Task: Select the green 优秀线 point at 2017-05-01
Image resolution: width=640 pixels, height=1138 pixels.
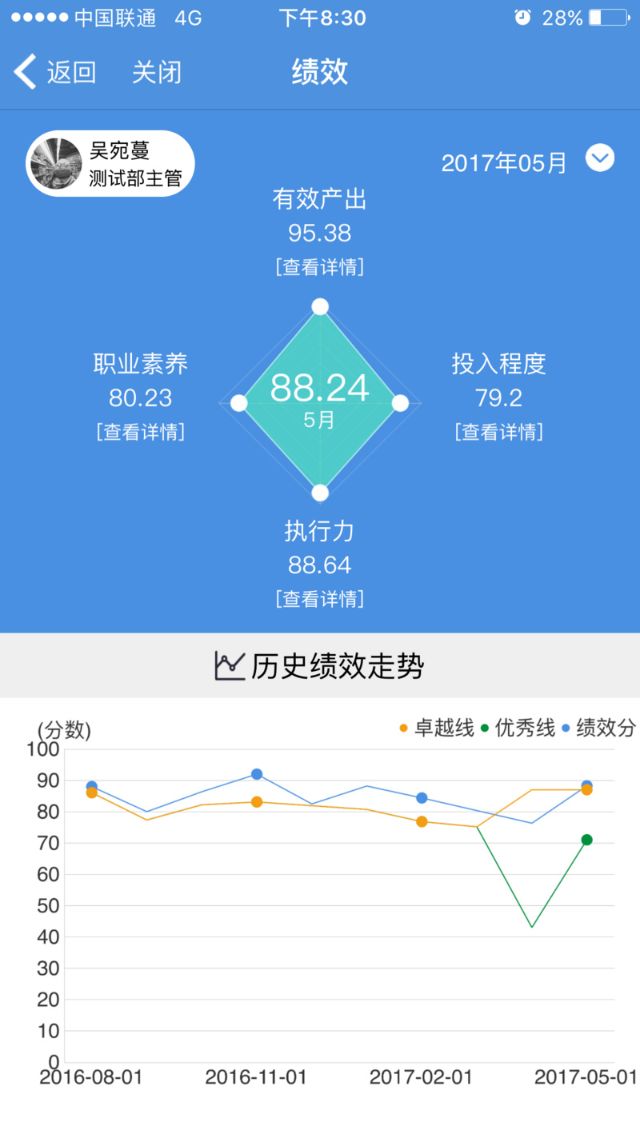Action: pyautogui.click(x=586, y=840)
